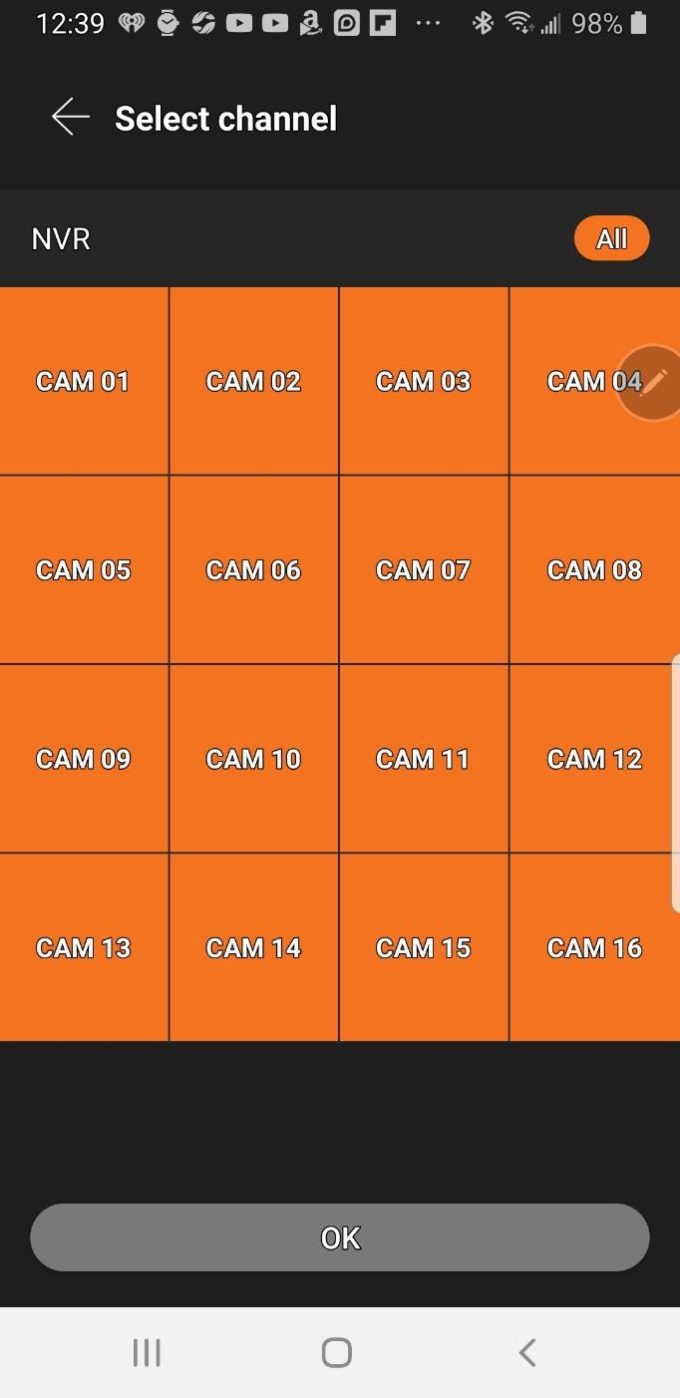Toggle the CAM 10 tile
The width and height of the screenshot is (680, 1398).
(x=254, y=759)
